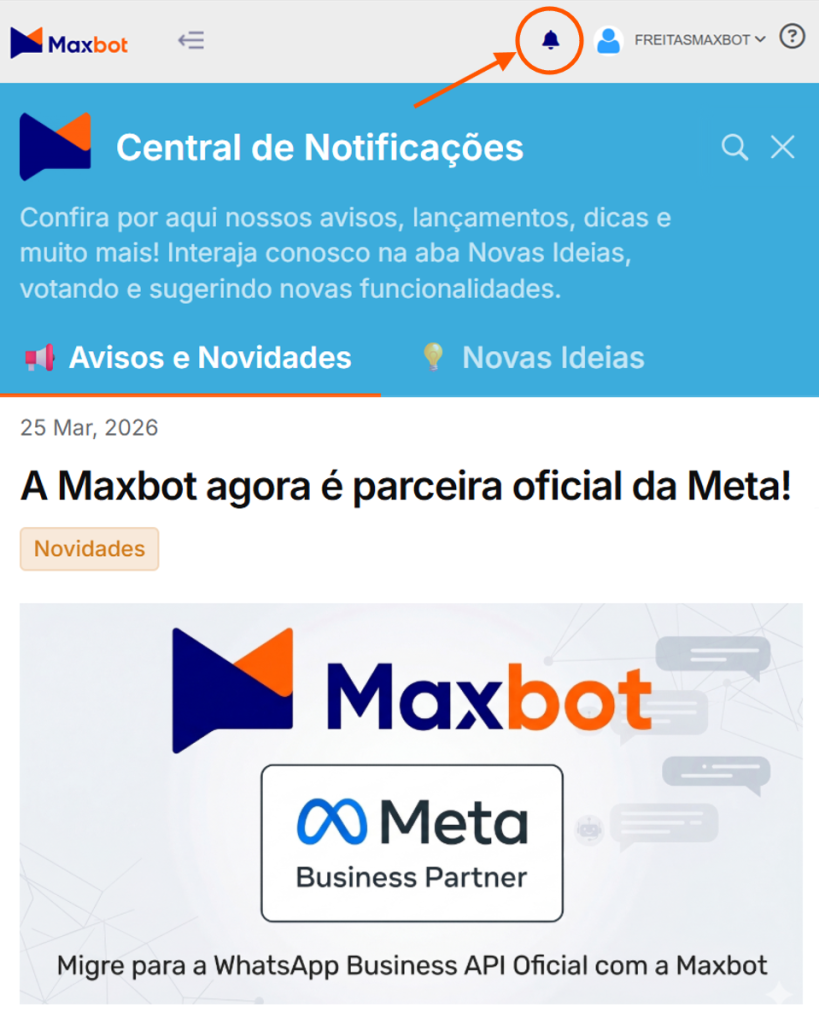Close the Central de Notificações panel
The height and width of the screenshot is (1024, 819).
pos(782,148)
